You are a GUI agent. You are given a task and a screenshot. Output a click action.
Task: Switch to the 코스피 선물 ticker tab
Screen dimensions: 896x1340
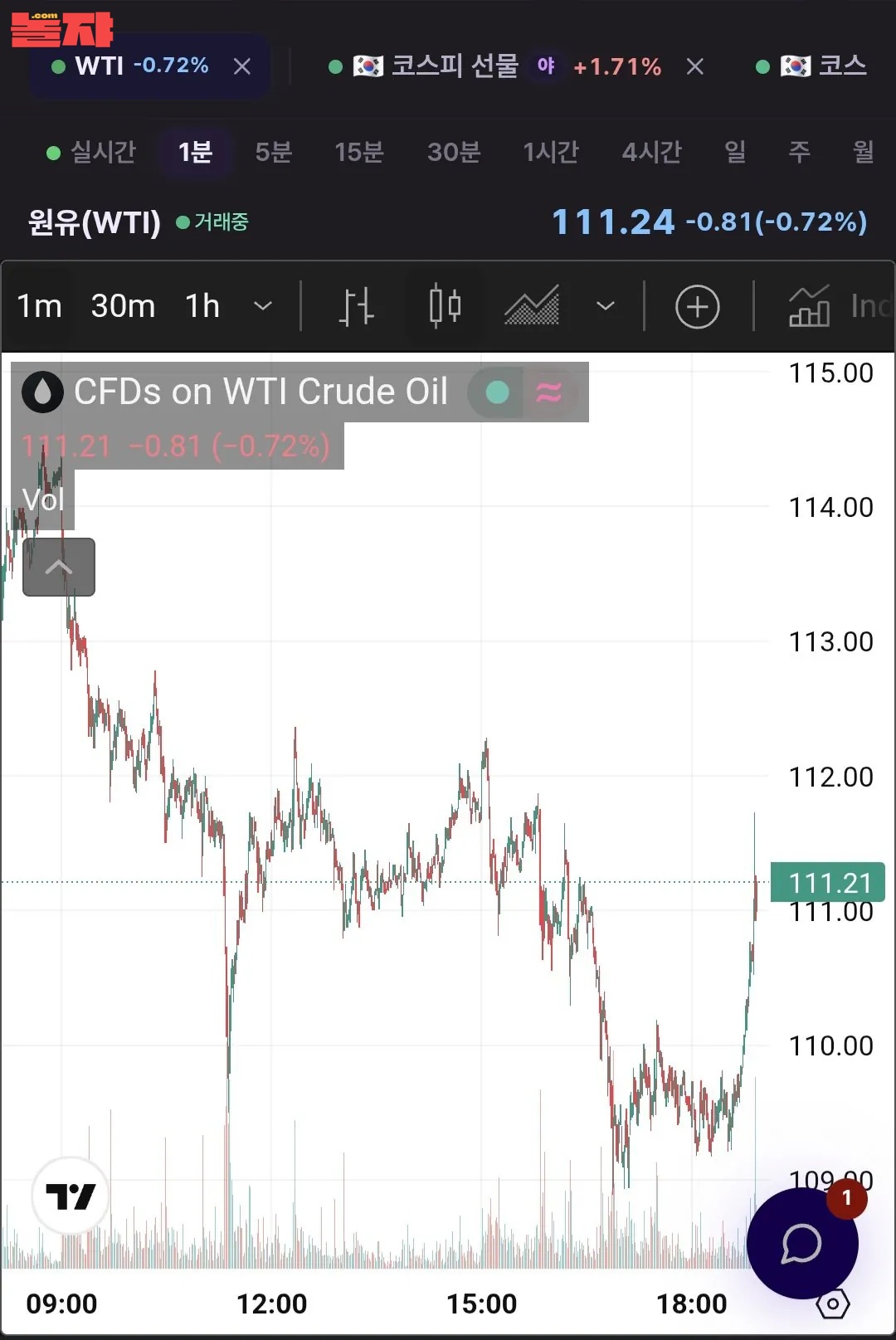pos(455,66)
